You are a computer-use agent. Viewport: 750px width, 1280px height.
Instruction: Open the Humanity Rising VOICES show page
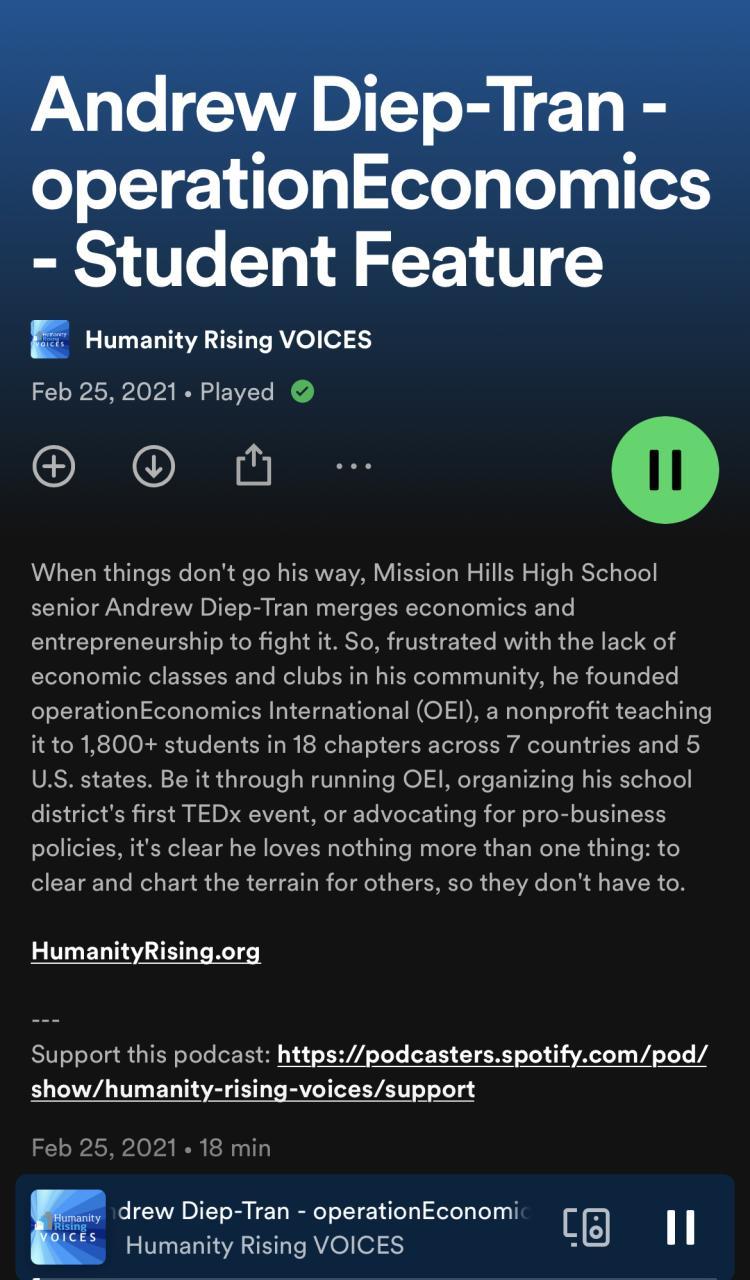tap(227, 340)
